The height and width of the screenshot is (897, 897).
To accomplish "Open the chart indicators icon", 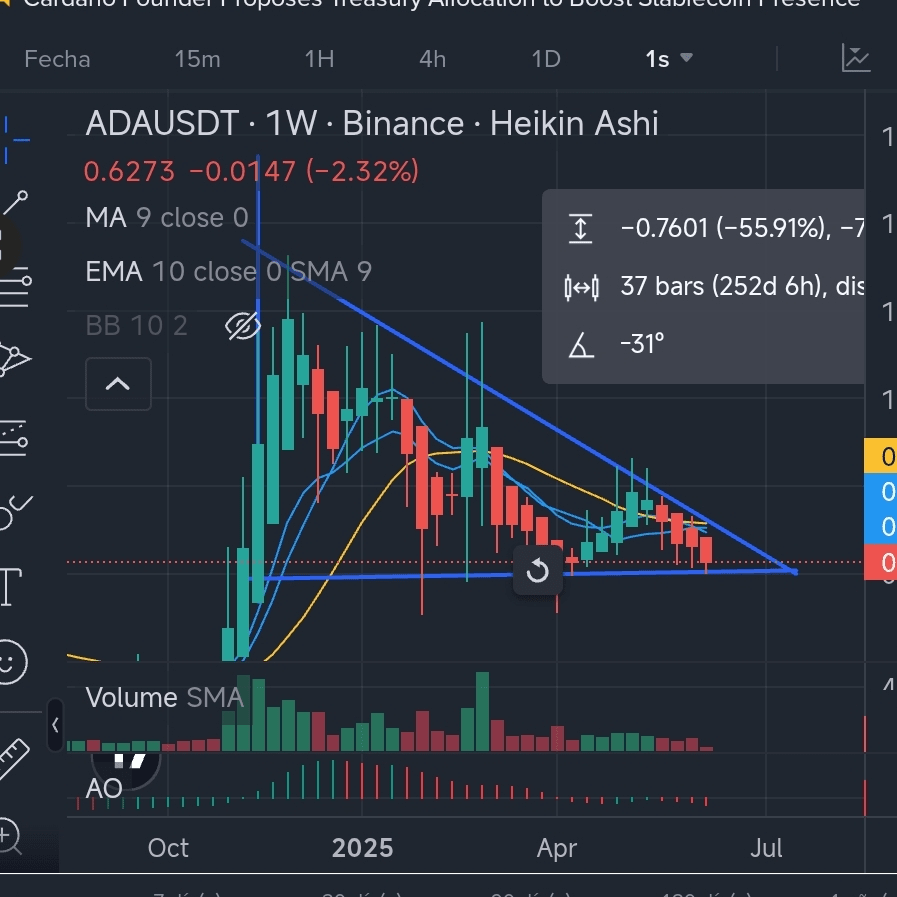I will click(856, 58).
